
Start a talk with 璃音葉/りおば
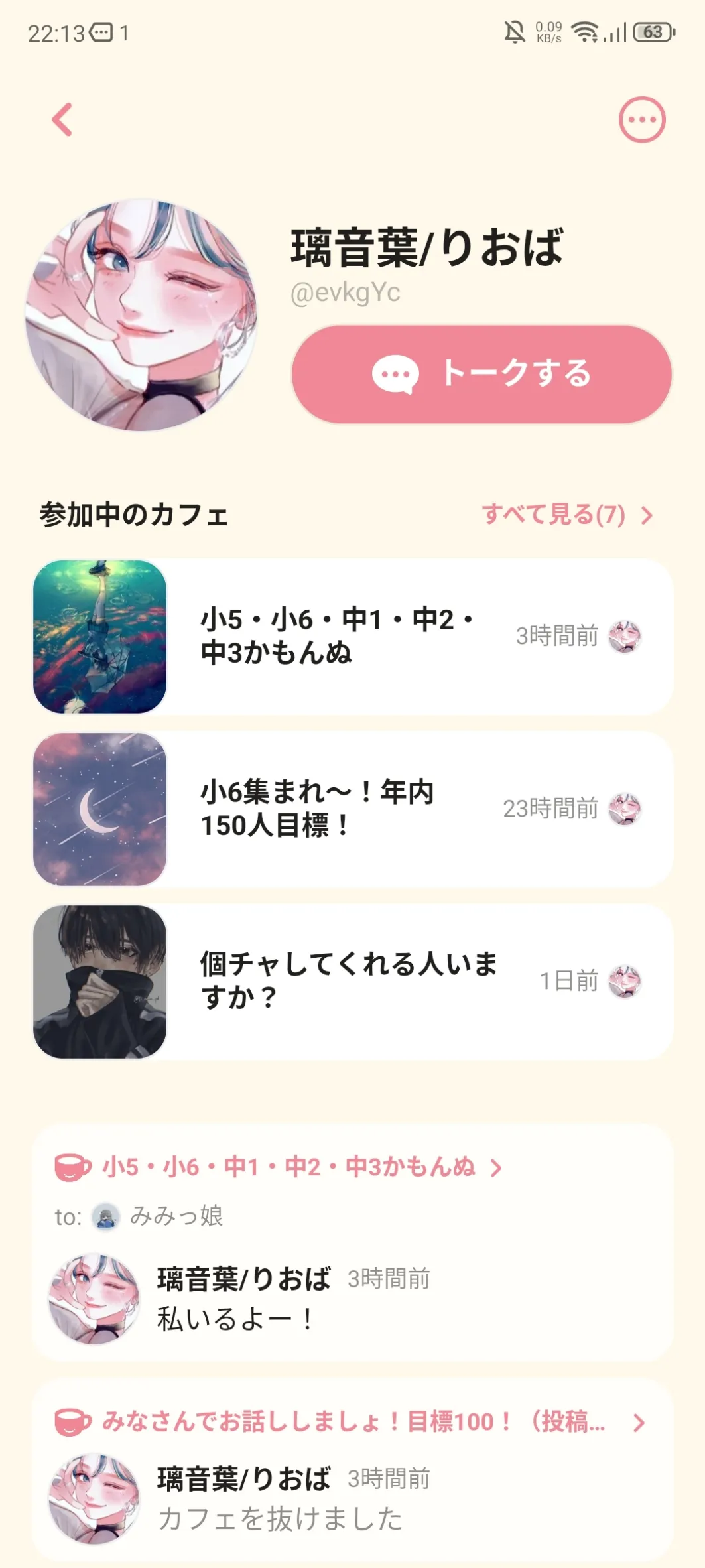click(x=481, y=374)
